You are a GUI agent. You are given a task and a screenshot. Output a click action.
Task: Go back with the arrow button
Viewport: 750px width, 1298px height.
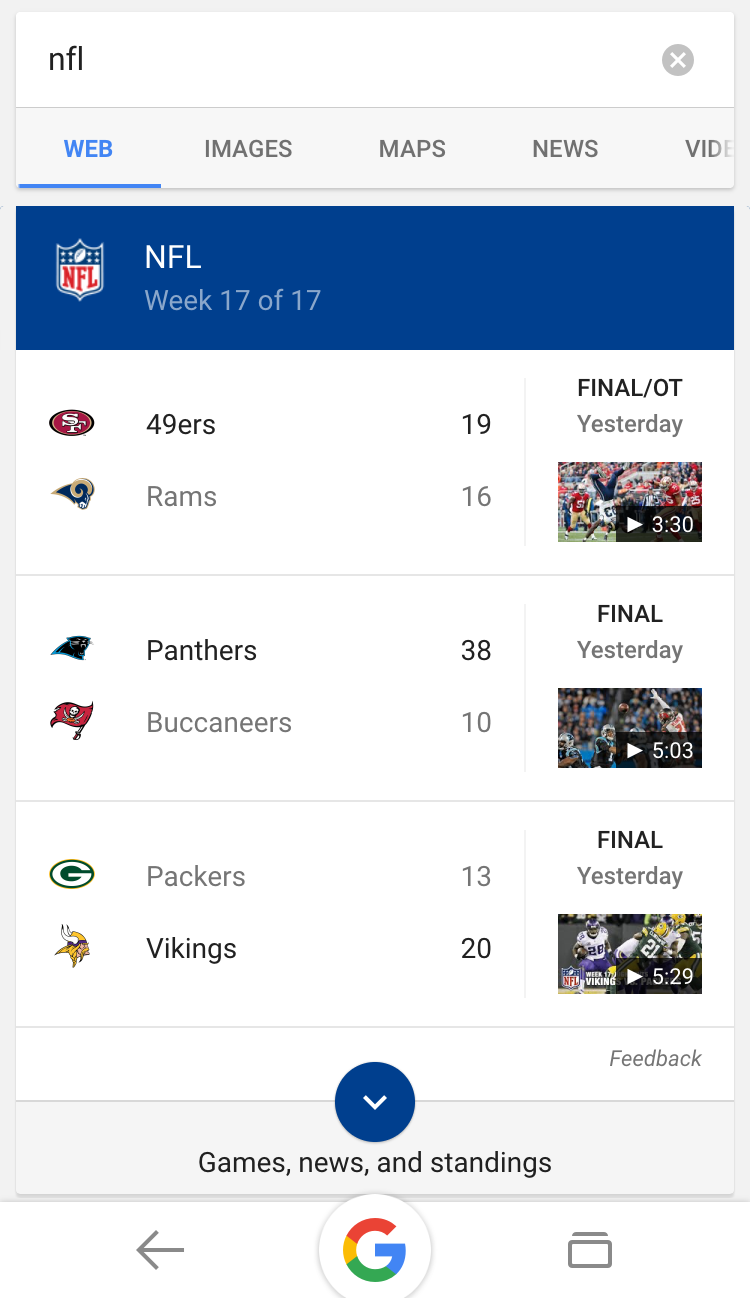pyautogui.click(x=160, y=1250)
